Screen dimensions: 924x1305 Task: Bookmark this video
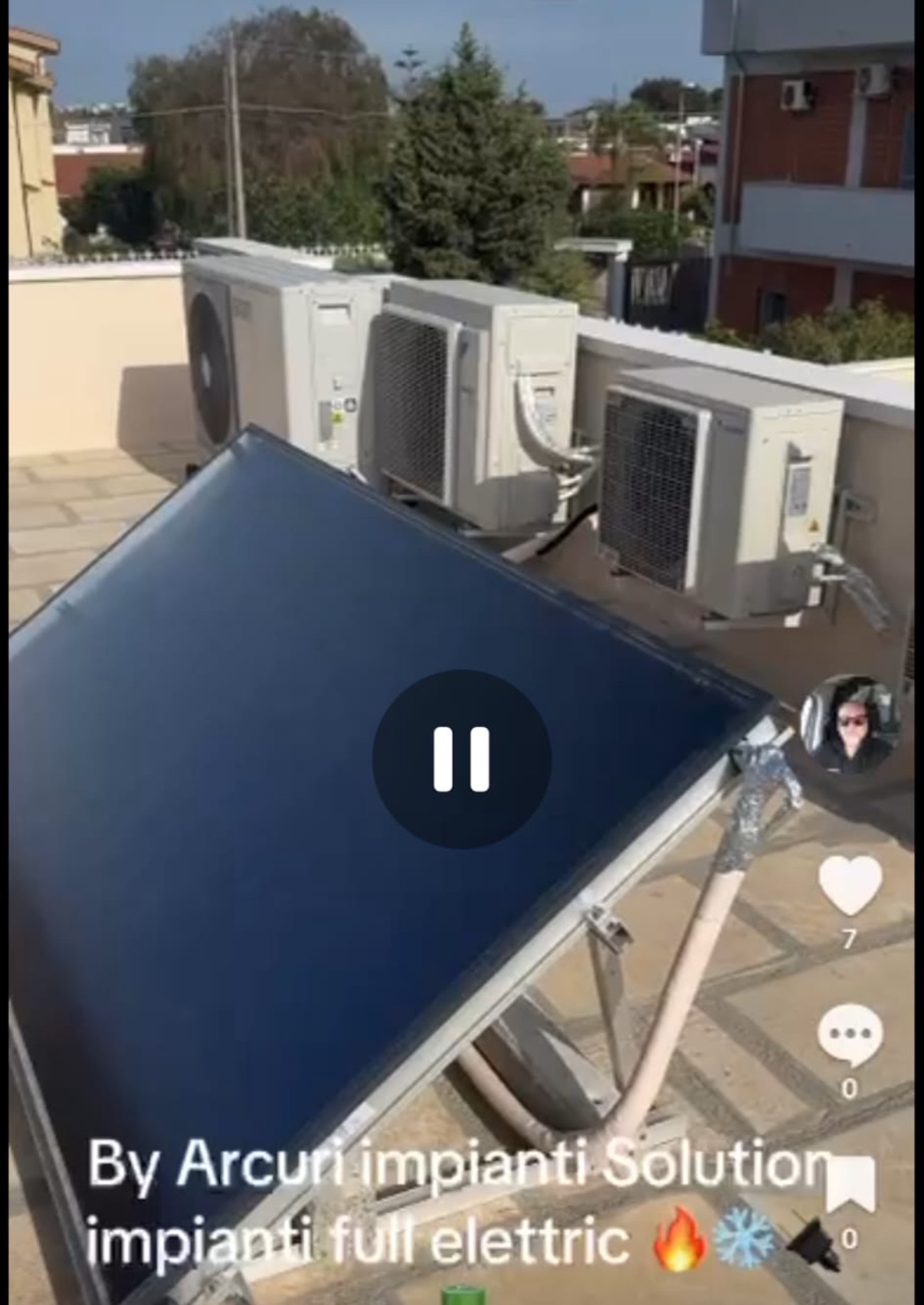pos(850,1184)
